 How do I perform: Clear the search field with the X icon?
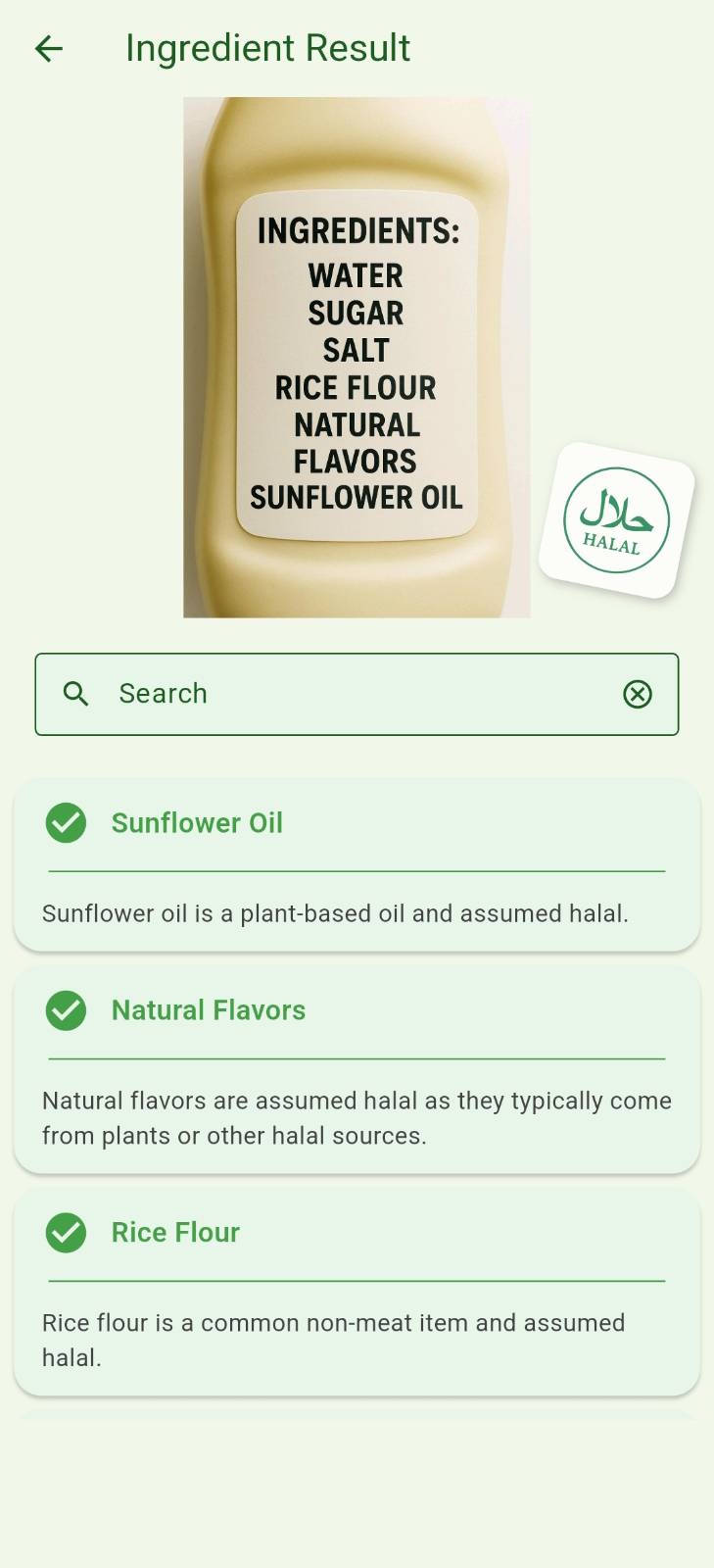(x=638, y=694)
